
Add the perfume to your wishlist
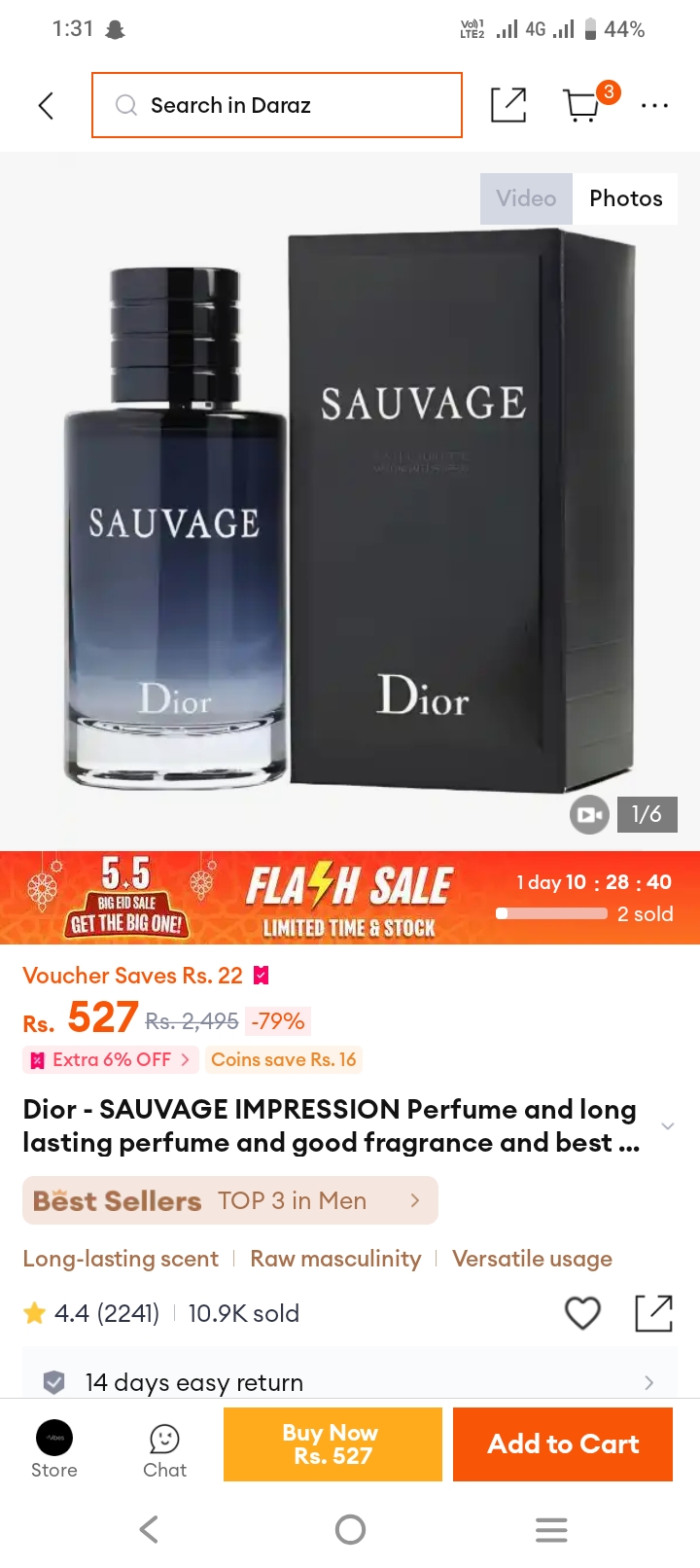582,1313
